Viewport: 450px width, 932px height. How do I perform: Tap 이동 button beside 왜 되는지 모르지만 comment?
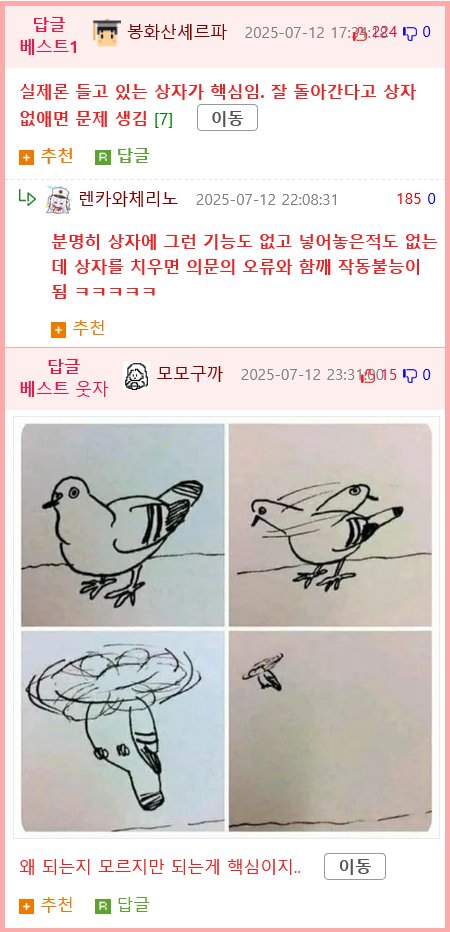tap(355, 867)
